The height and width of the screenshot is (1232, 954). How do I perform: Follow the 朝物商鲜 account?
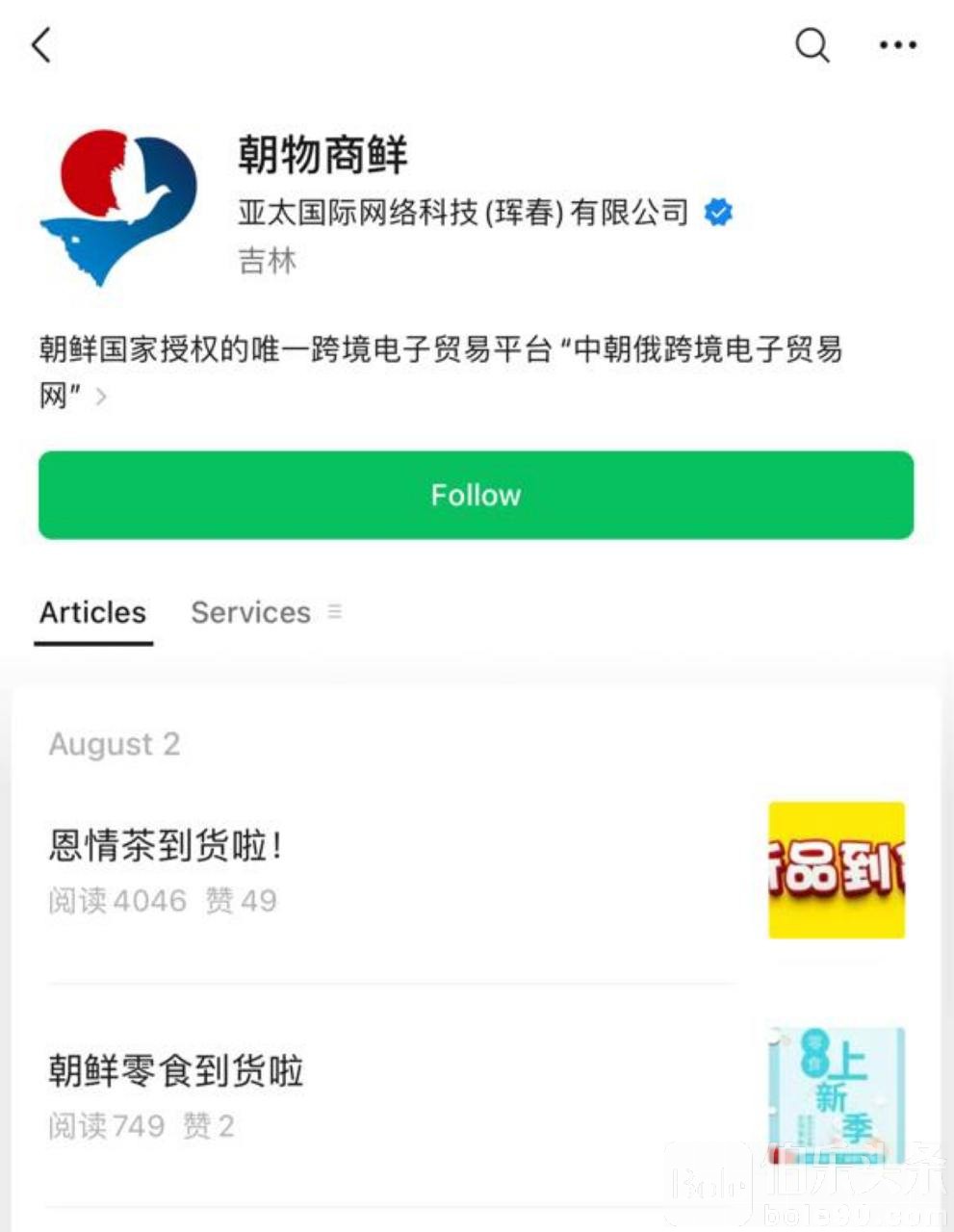tap(476, 495)
